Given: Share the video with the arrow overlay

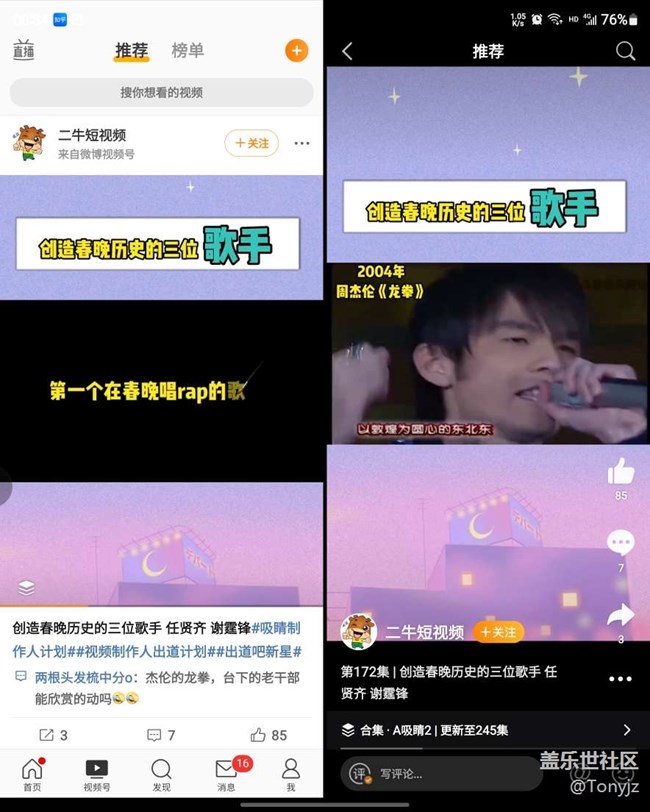Looking at the screenshot, I should pyautogui.click(x=620, y=615).
